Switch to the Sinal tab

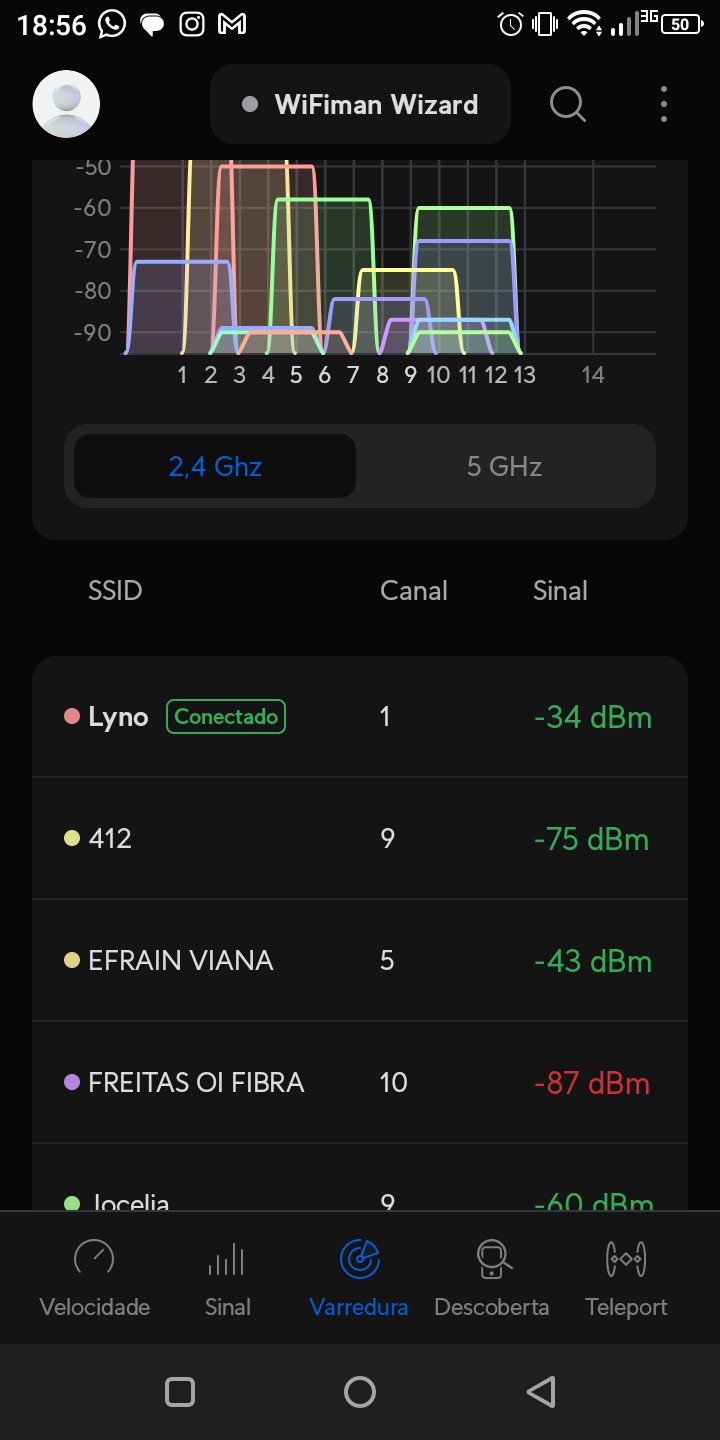point(227,1278)
